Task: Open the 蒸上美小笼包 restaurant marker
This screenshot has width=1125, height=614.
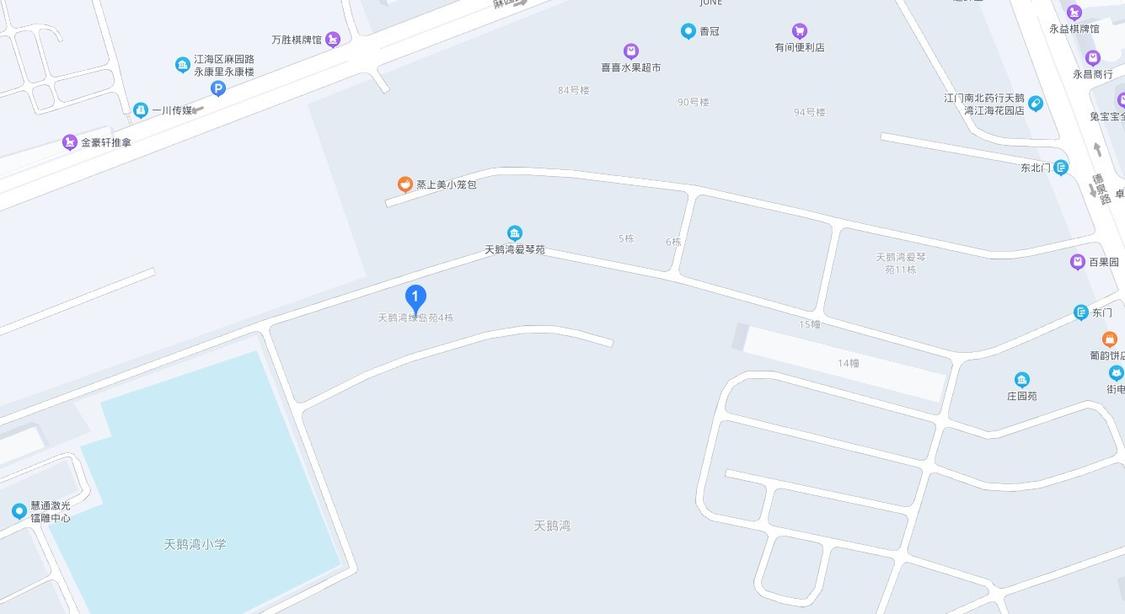Action: (x=405, y=184)
